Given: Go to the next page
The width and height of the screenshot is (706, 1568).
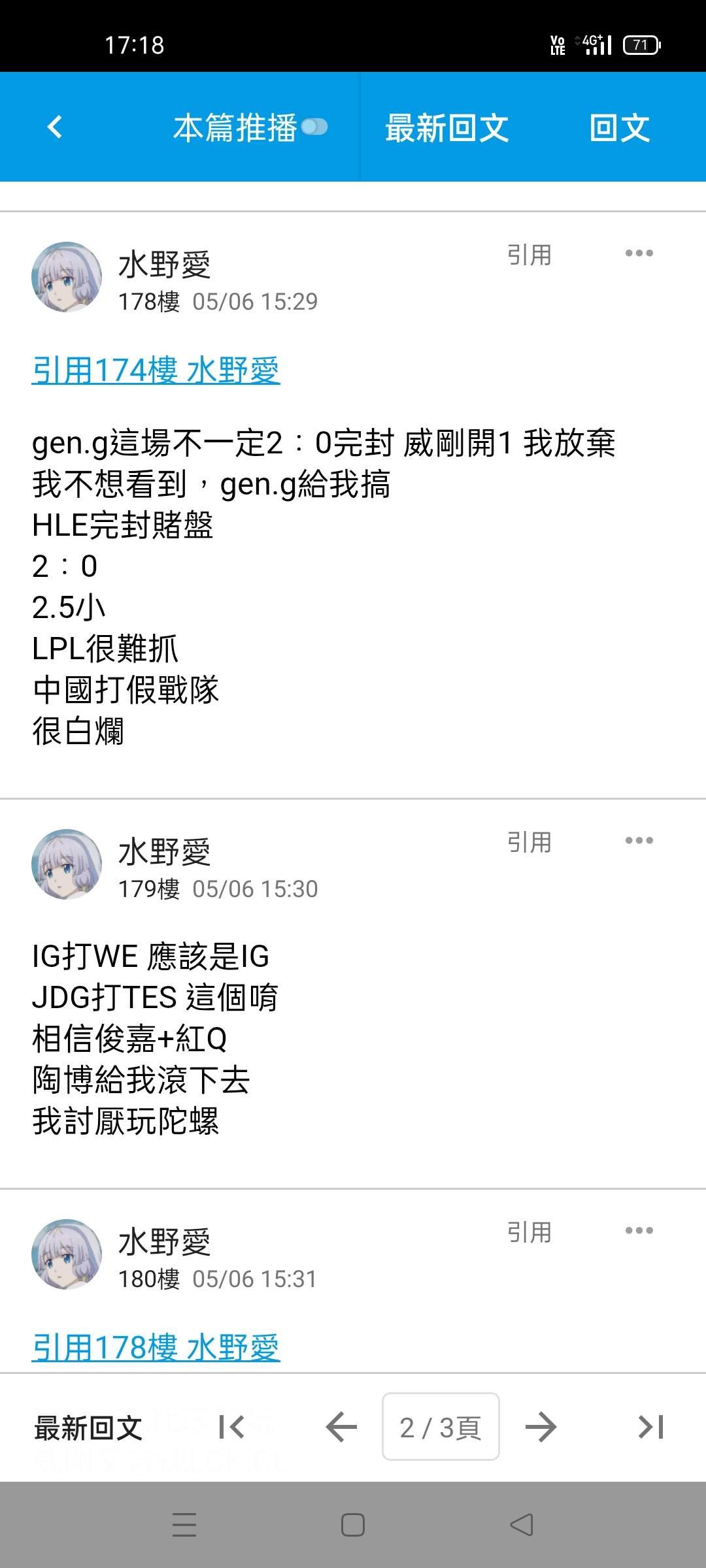Looking at the screenshot, I should 541,1427.
